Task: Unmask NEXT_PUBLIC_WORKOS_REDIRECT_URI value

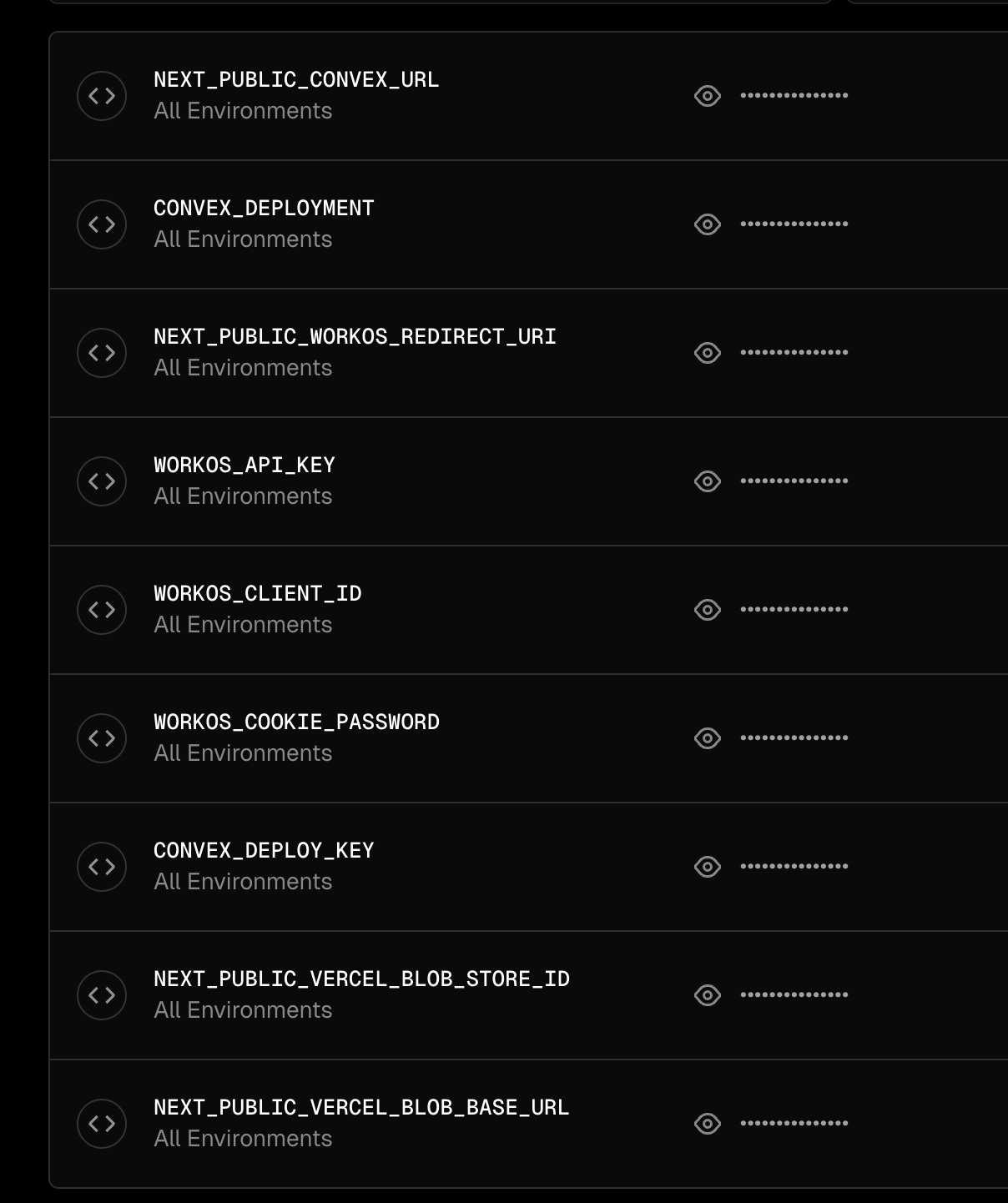Action: (707, 353)
